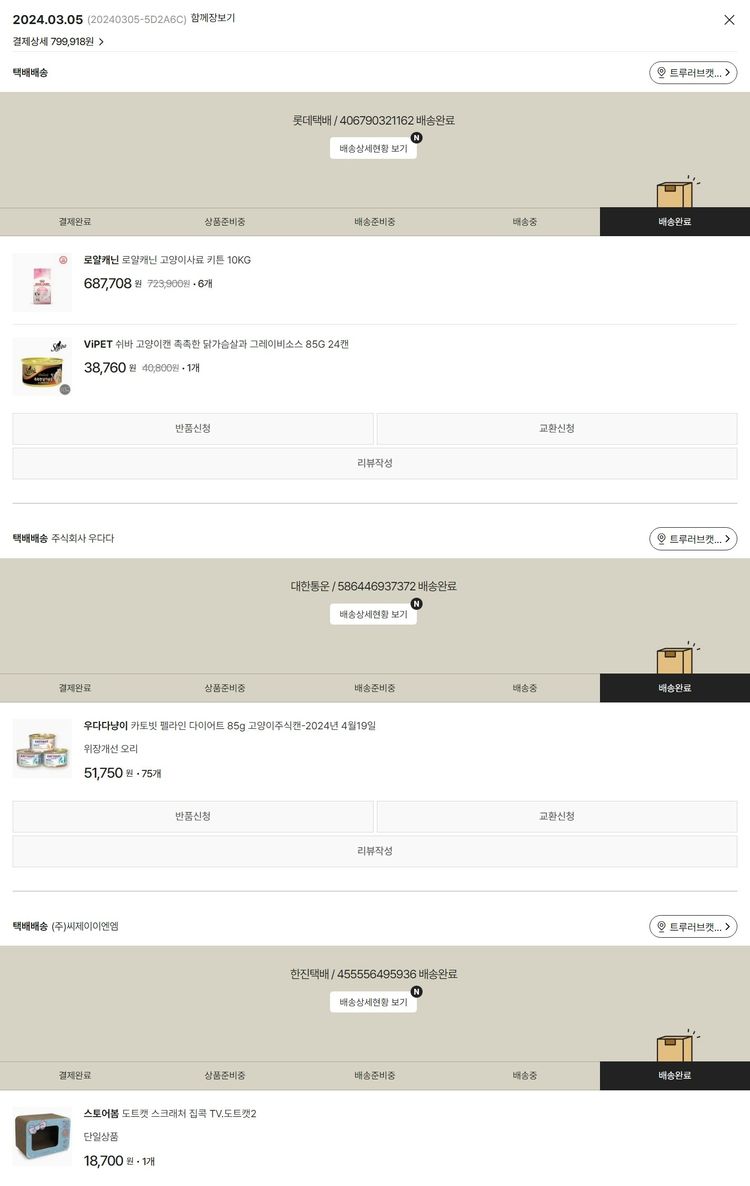Close the order detail page

729,19
